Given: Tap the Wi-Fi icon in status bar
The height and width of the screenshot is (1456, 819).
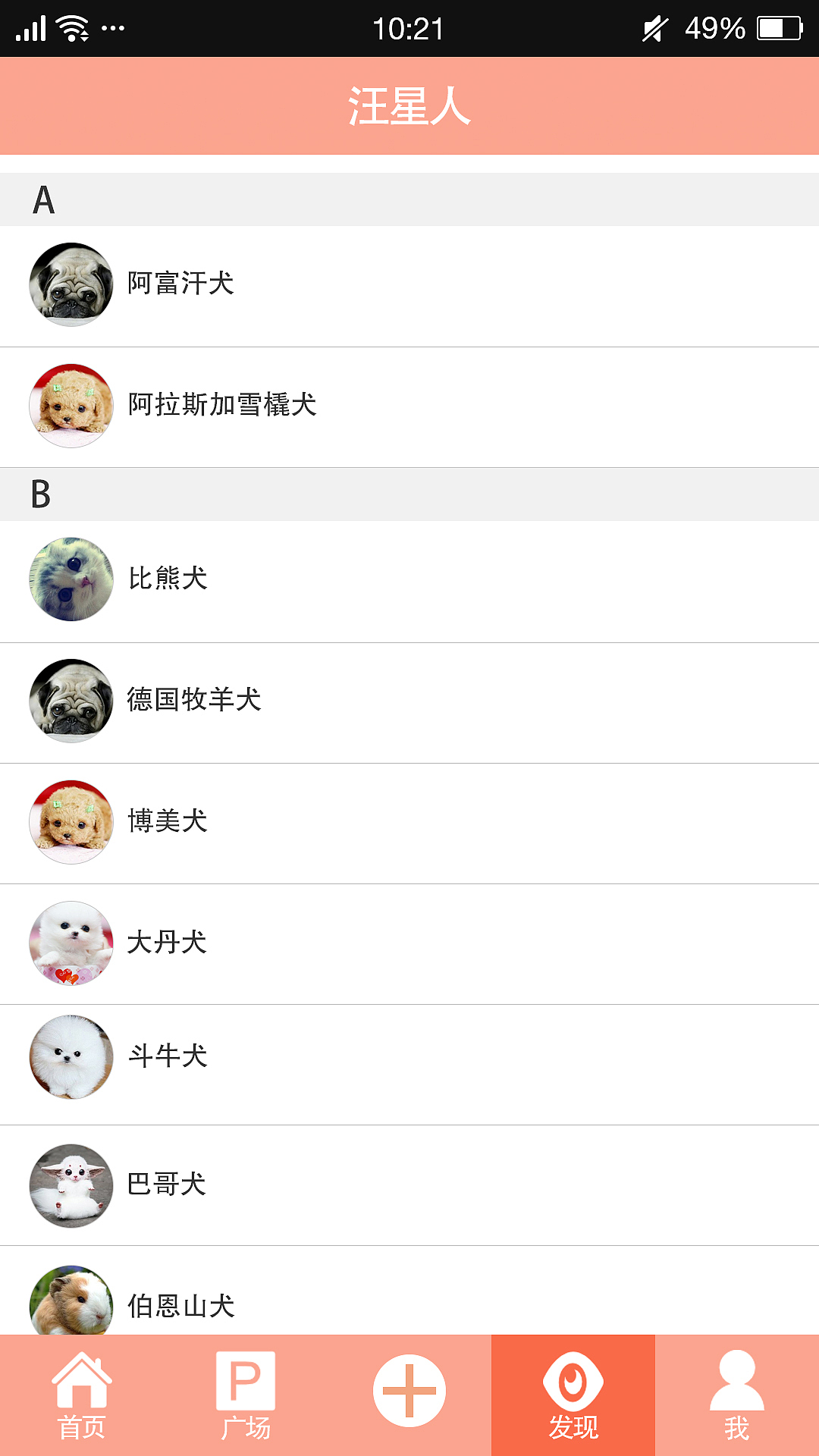Looking at the screenshot, I should pos(72,29).
